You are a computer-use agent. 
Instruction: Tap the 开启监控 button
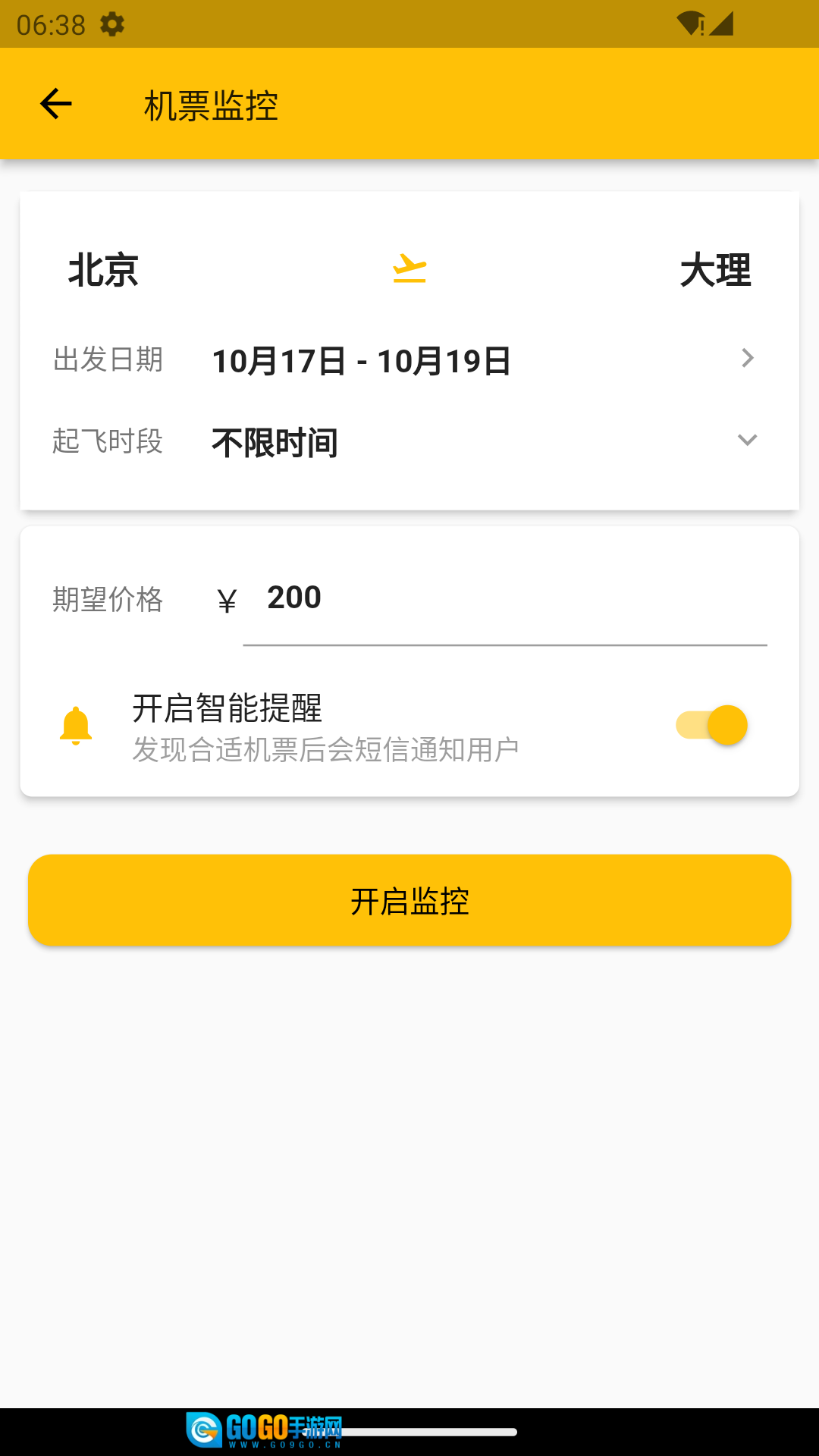point(409,900)
